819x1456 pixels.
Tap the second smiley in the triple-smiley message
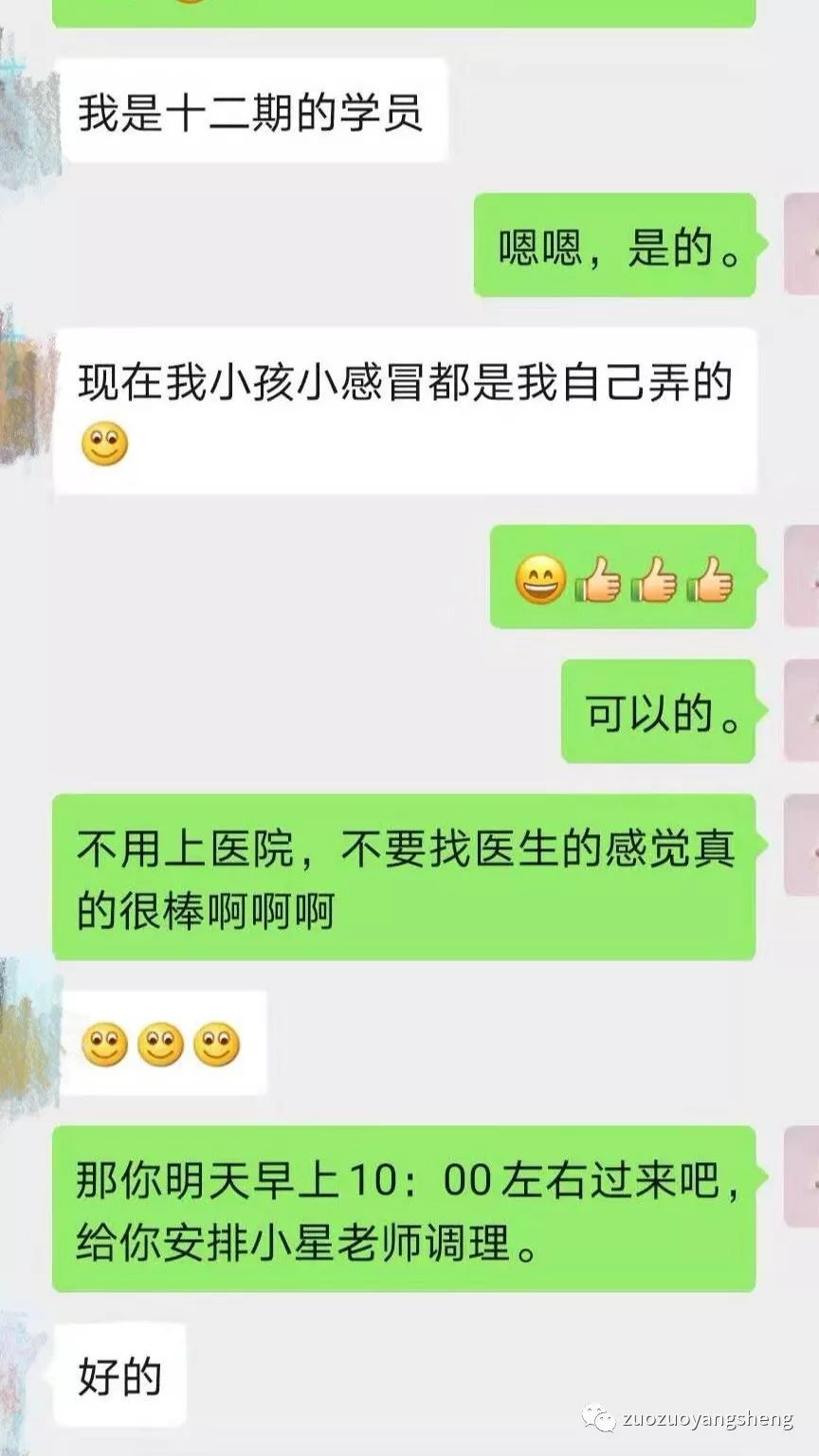[x=159, y=1046]
